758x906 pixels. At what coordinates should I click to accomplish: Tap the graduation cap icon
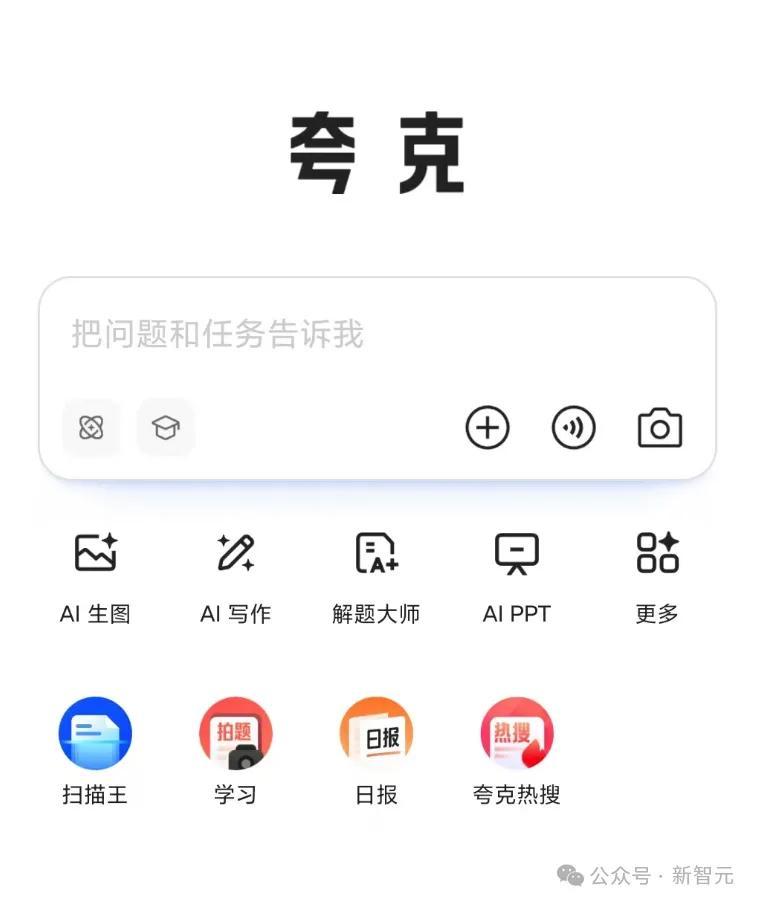click(166, 428)
